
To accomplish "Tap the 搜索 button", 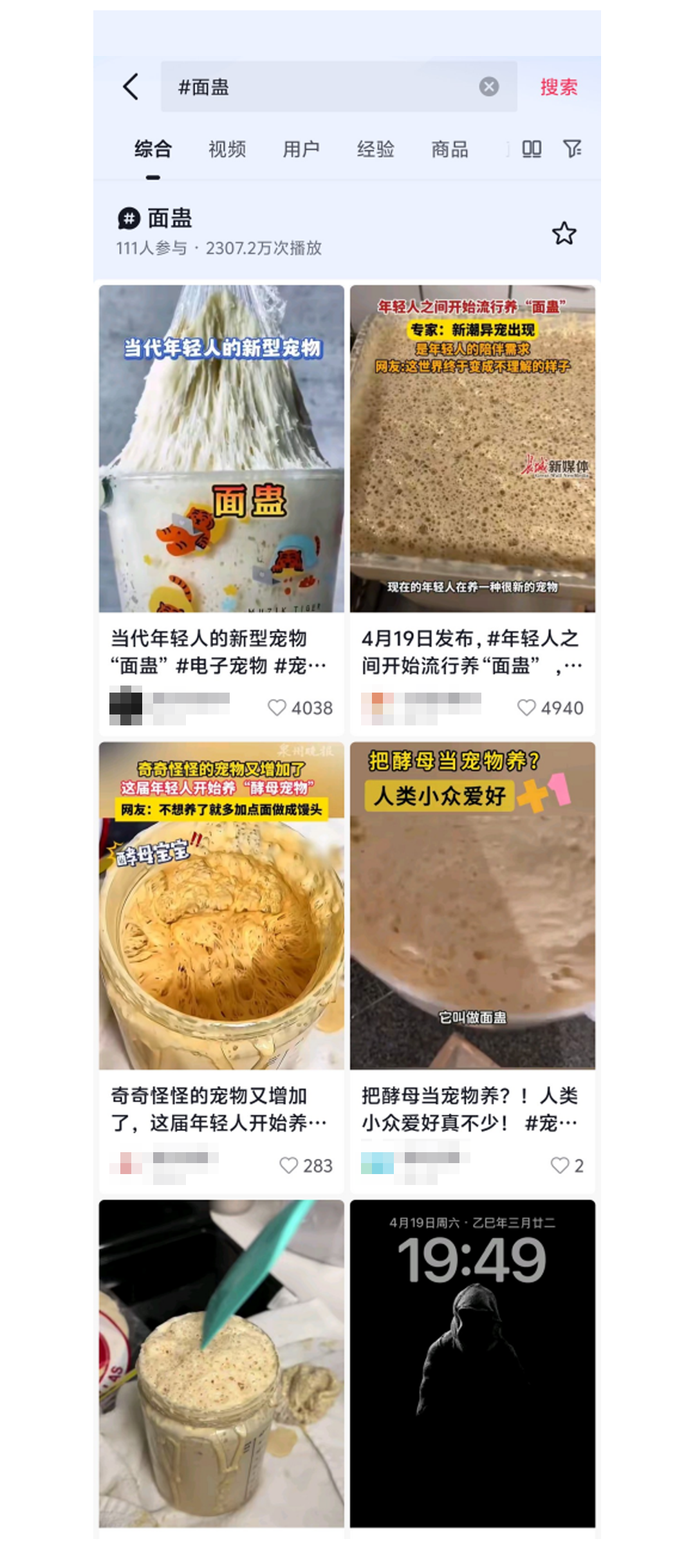I will 559,86.
